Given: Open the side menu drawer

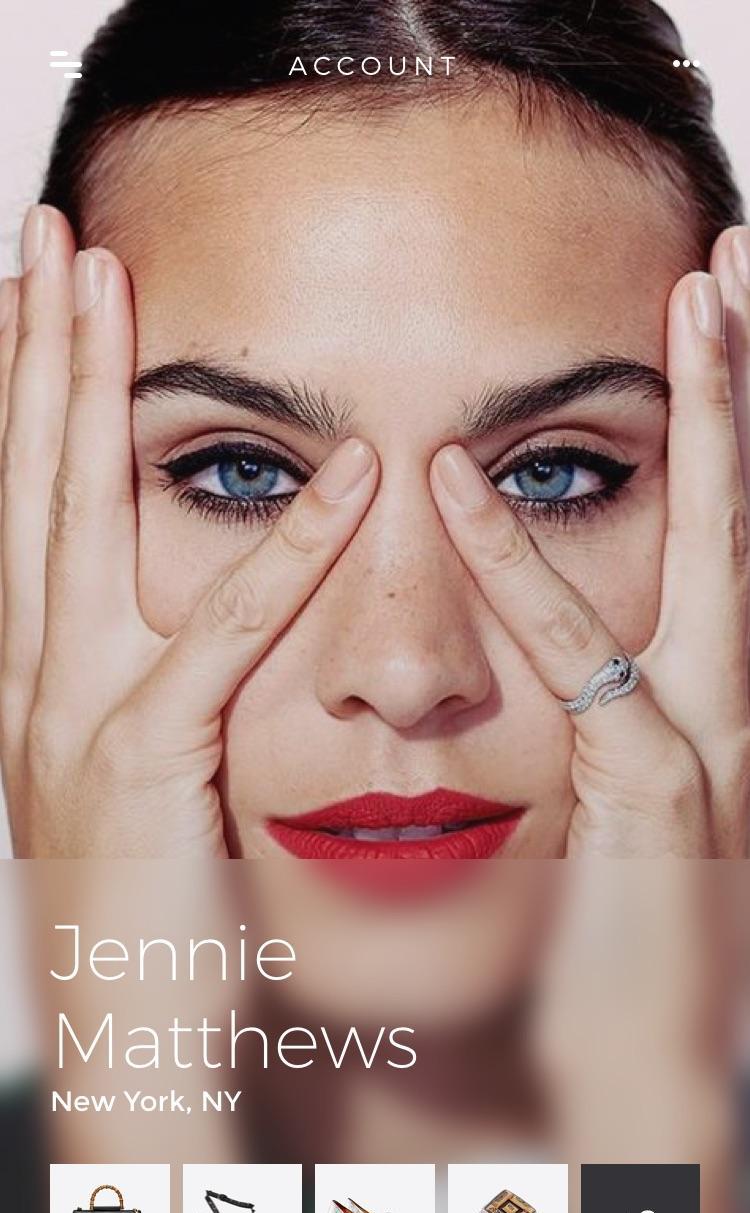Looking at the screenshot, I should tap(66, 64).
